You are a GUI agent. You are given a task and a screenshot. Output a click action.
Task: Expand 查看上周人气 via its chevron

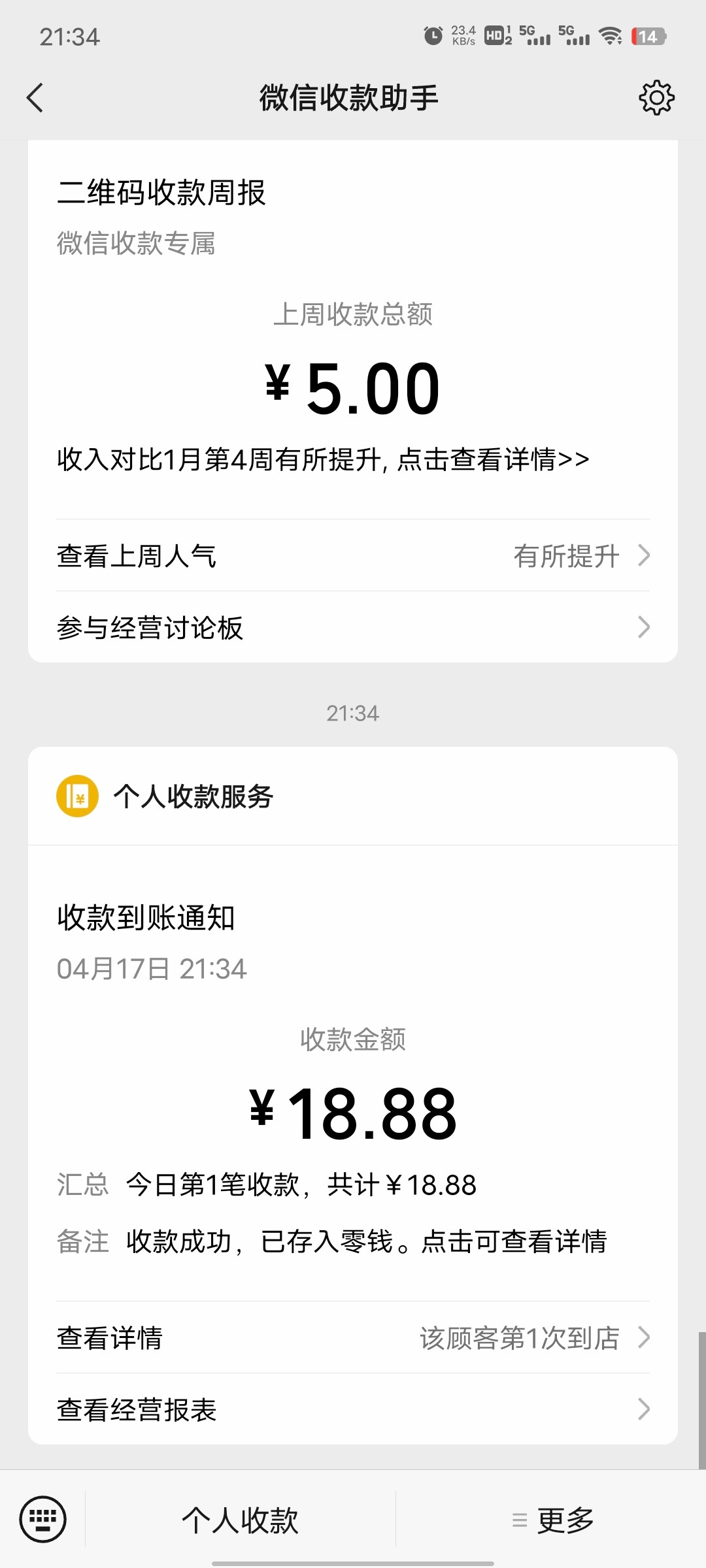[645, 556]
